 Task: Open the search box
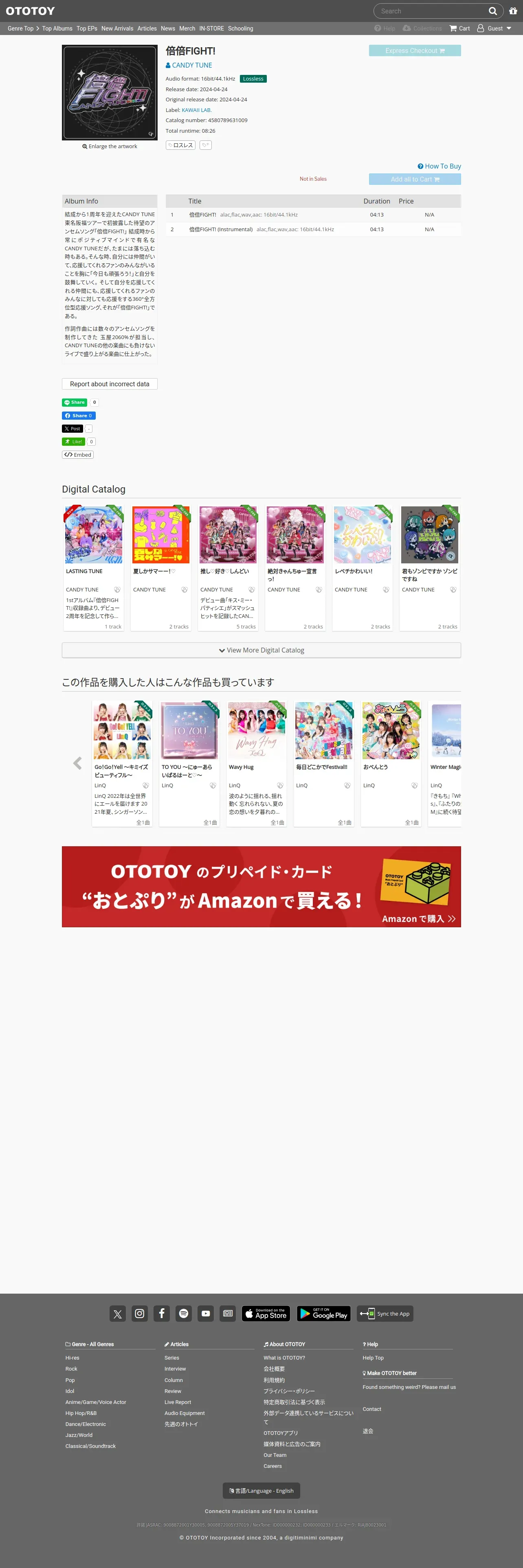click(x=431, y=11)
